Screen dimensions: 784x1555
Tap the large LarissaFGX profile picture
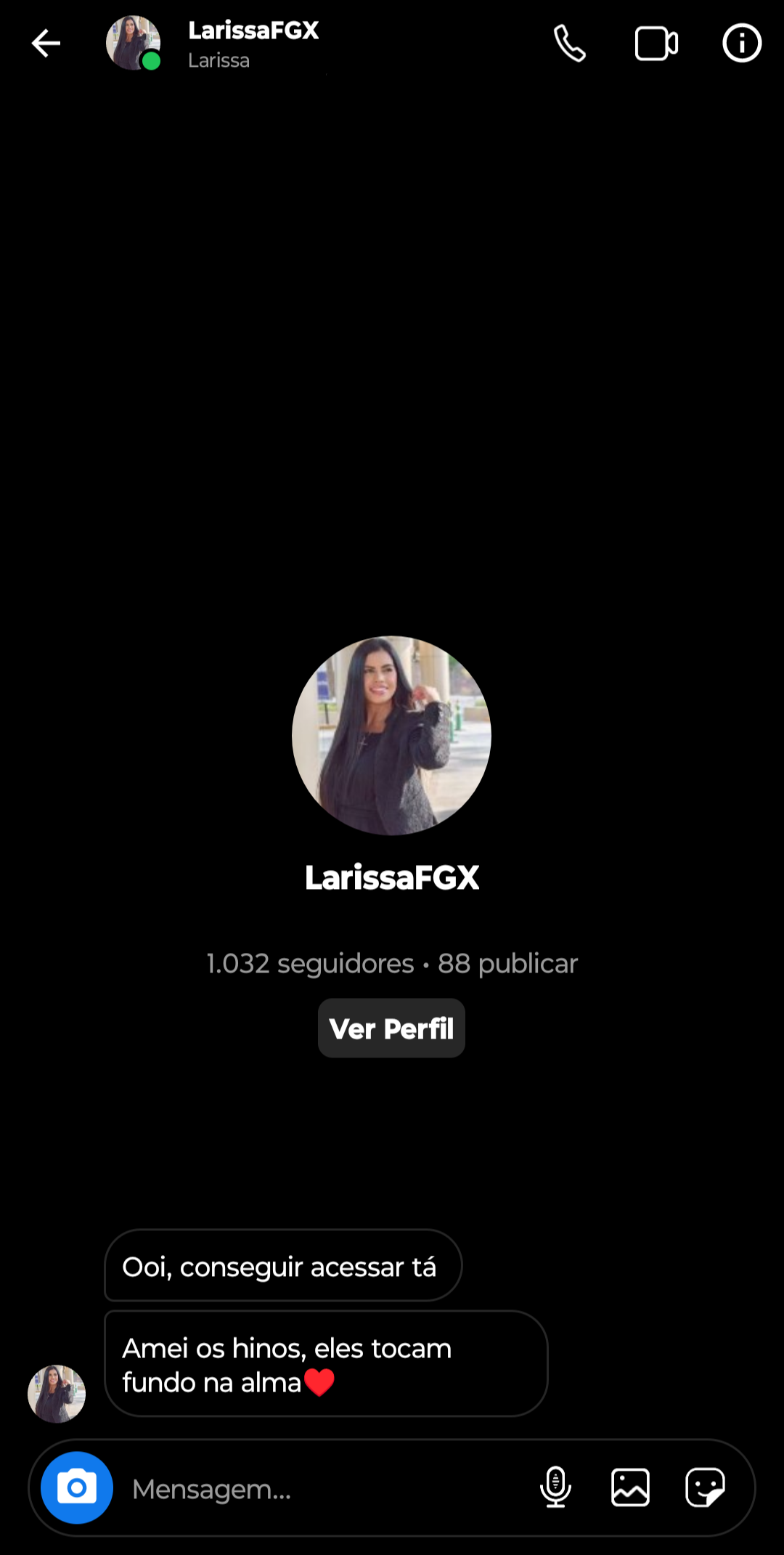[391, 736]
